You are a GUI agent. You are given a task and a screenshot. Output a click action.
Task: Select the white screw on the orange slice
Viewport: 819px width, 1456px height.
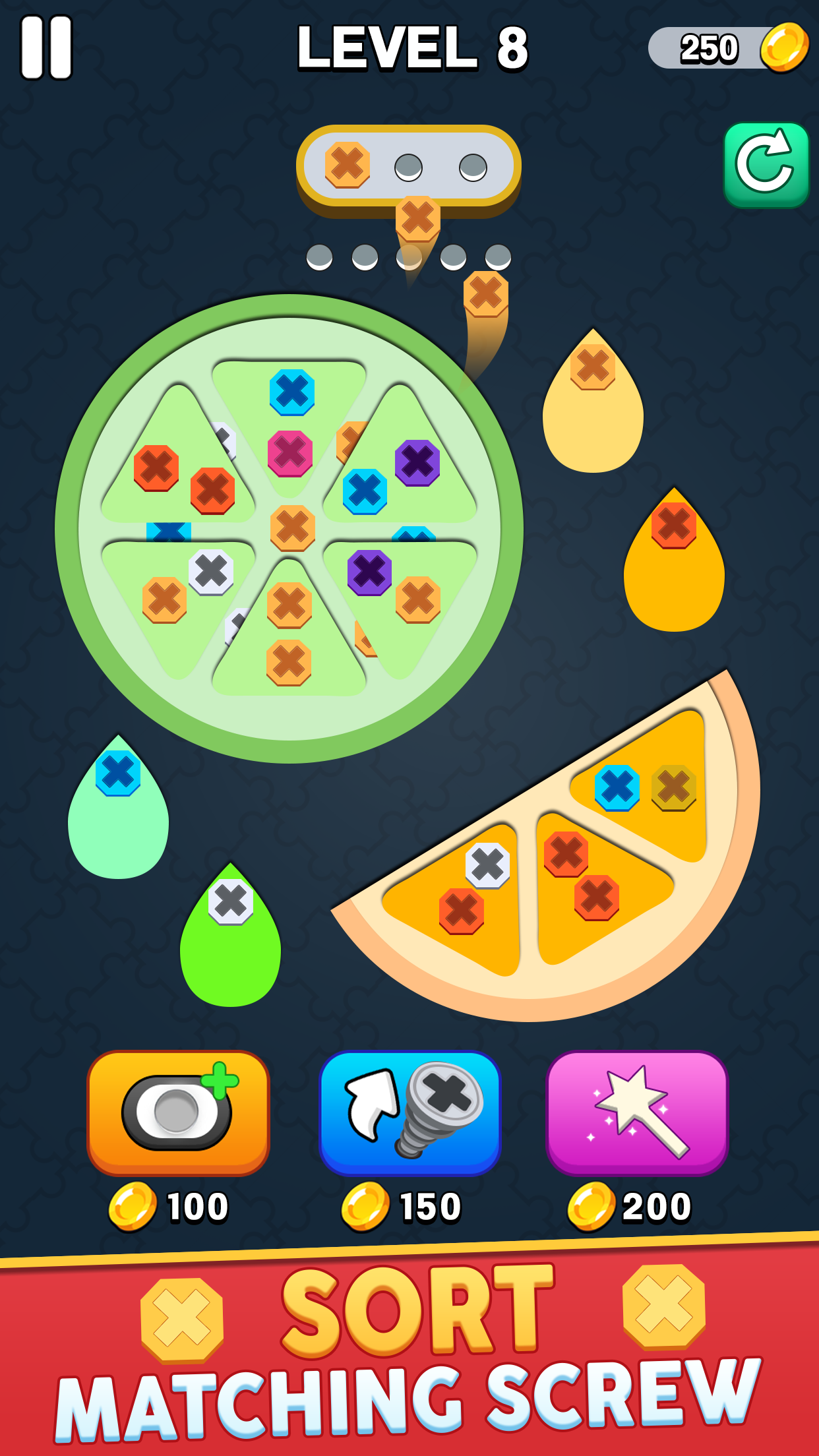[488, 865]
